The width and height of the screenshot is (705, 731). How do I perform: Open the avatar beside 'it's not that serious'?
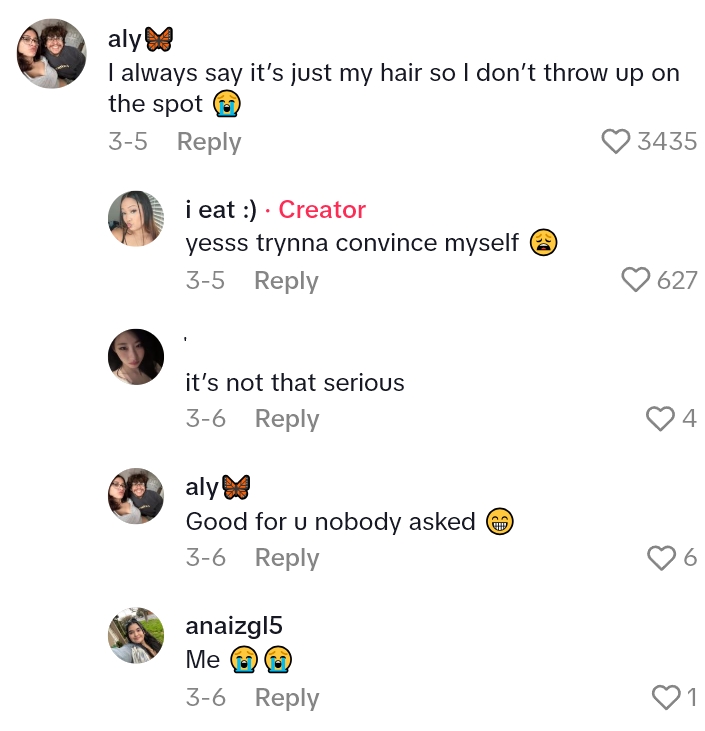click(136, 357)
